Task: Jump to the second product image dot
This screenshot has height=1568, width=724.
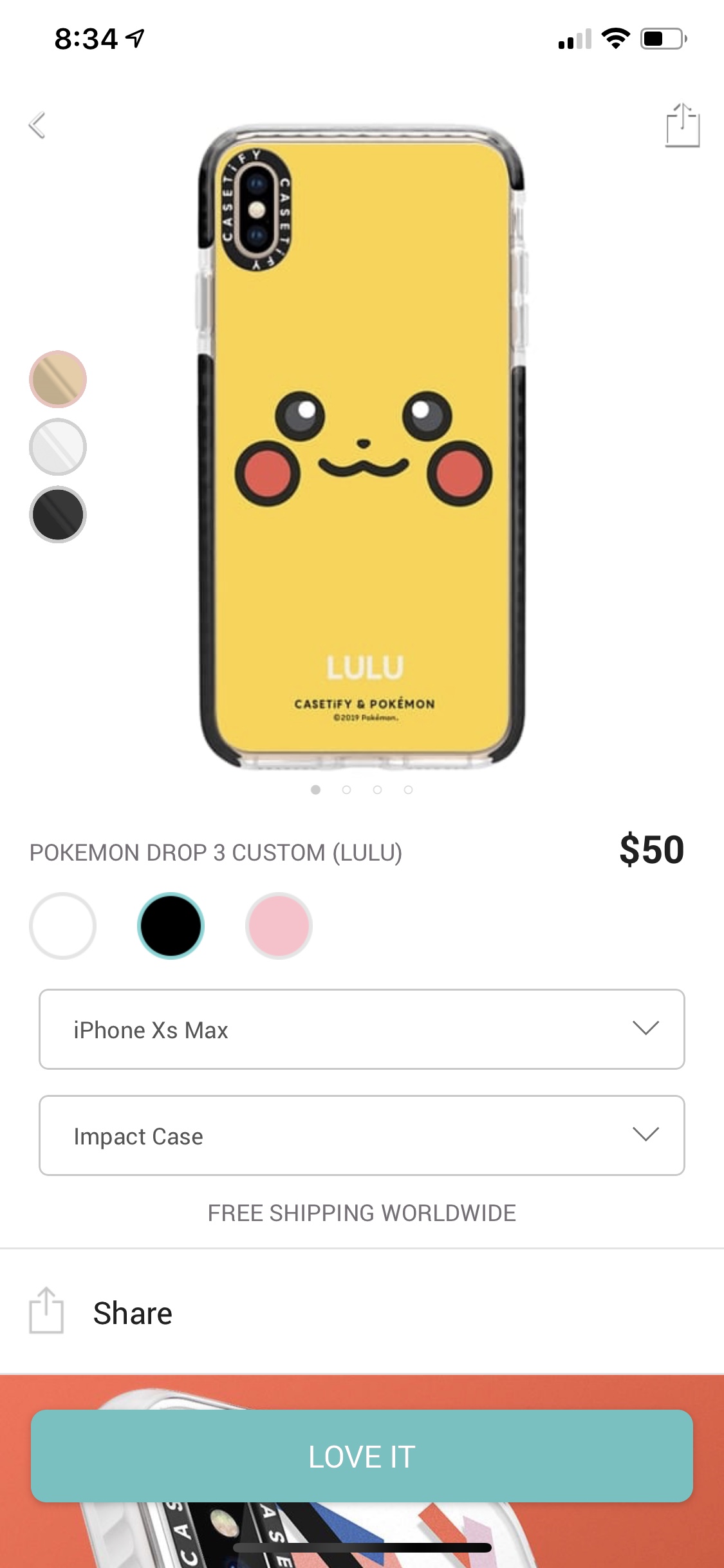Action: [346, 790]
